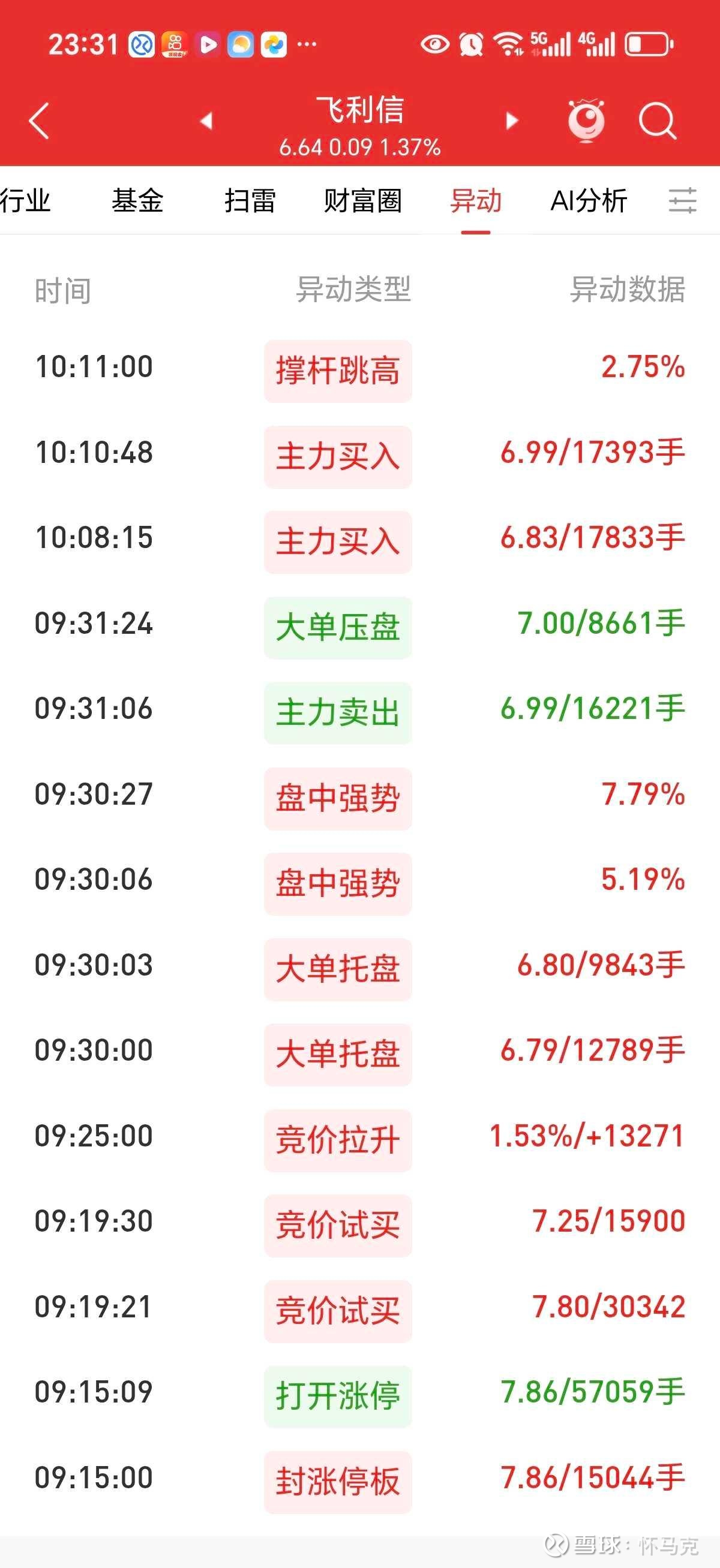Switch to the previous stock arrow
Screen dimensions: 720x1568
click(x=206, y=121)
